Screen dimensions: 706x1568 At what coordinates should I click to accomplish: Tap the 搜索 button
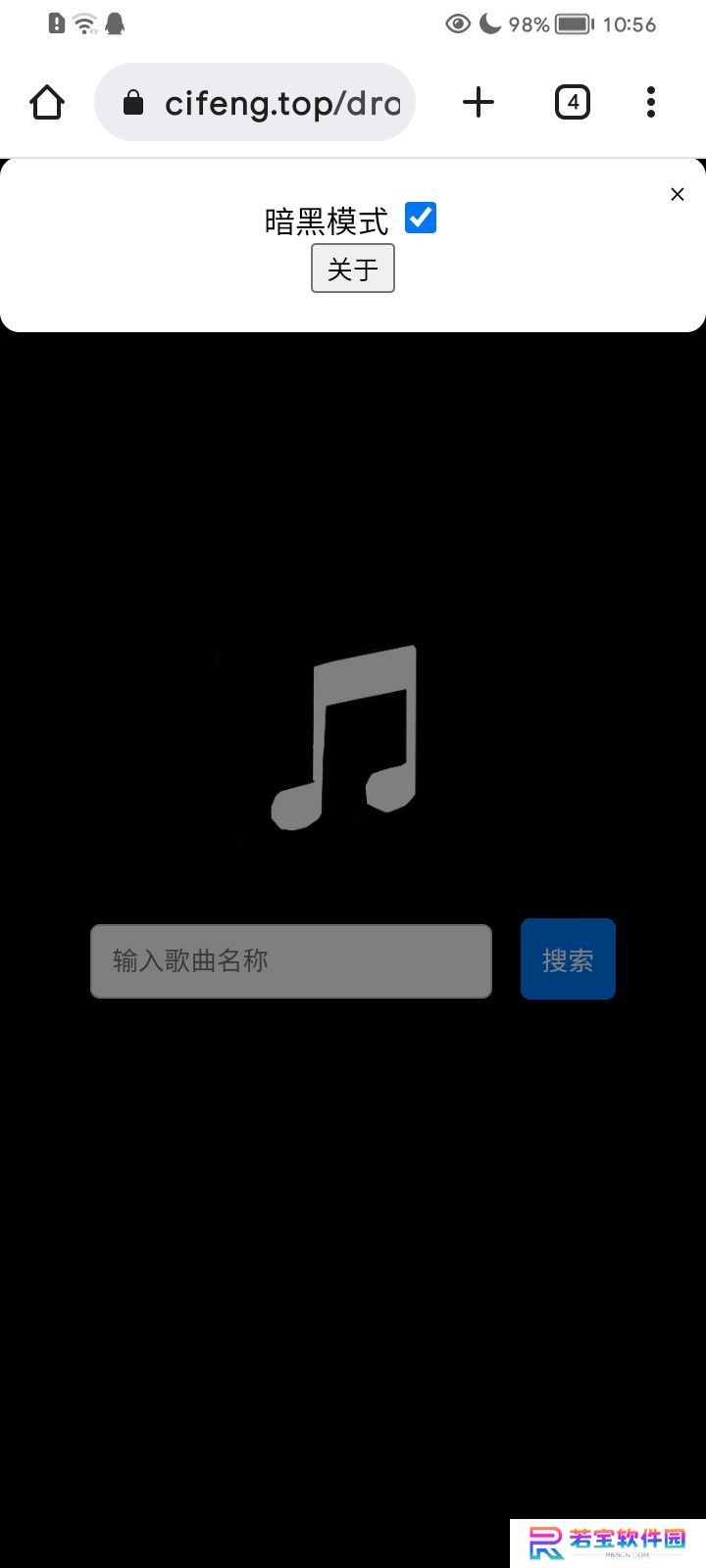[x=568, y=959]
